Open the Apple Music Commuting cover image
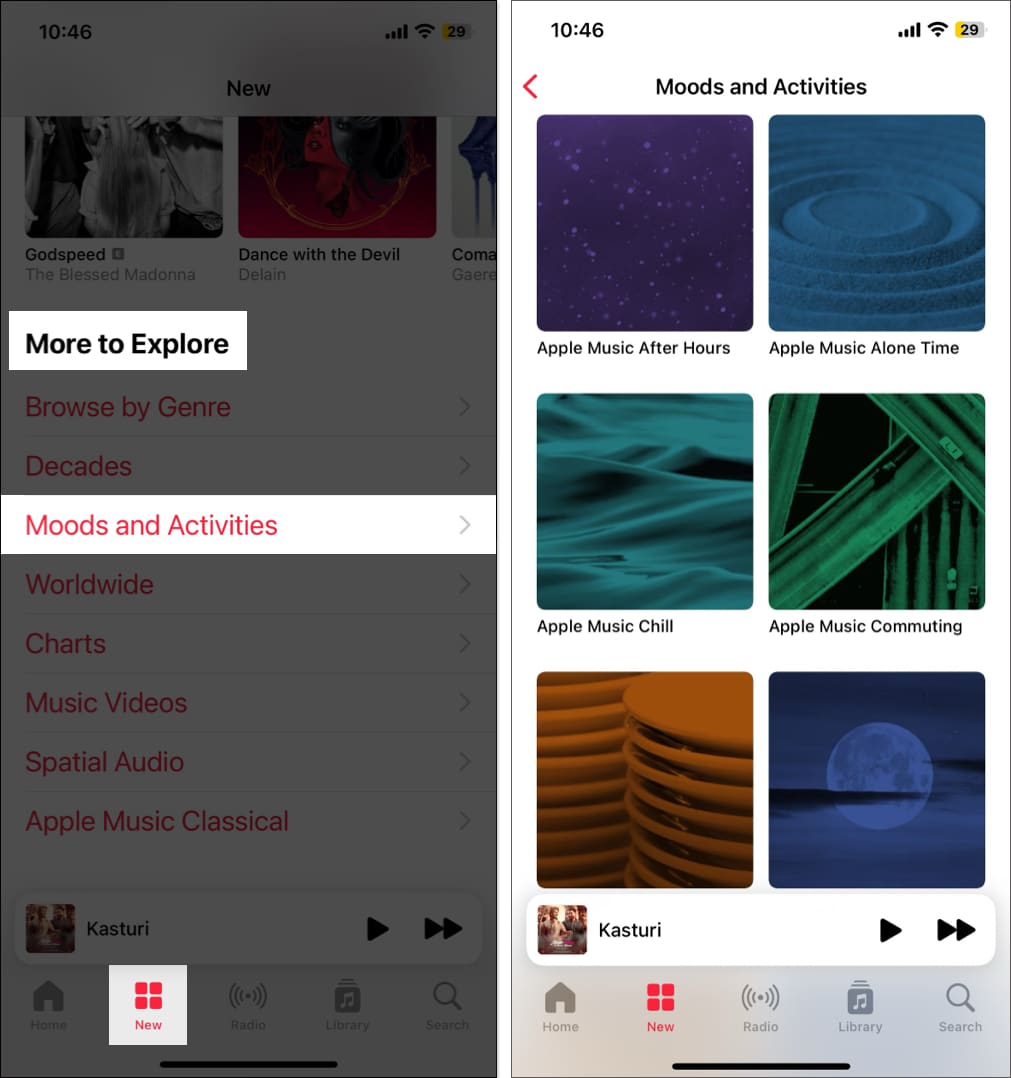The image size is (1011, 1078). pos(876,501)
